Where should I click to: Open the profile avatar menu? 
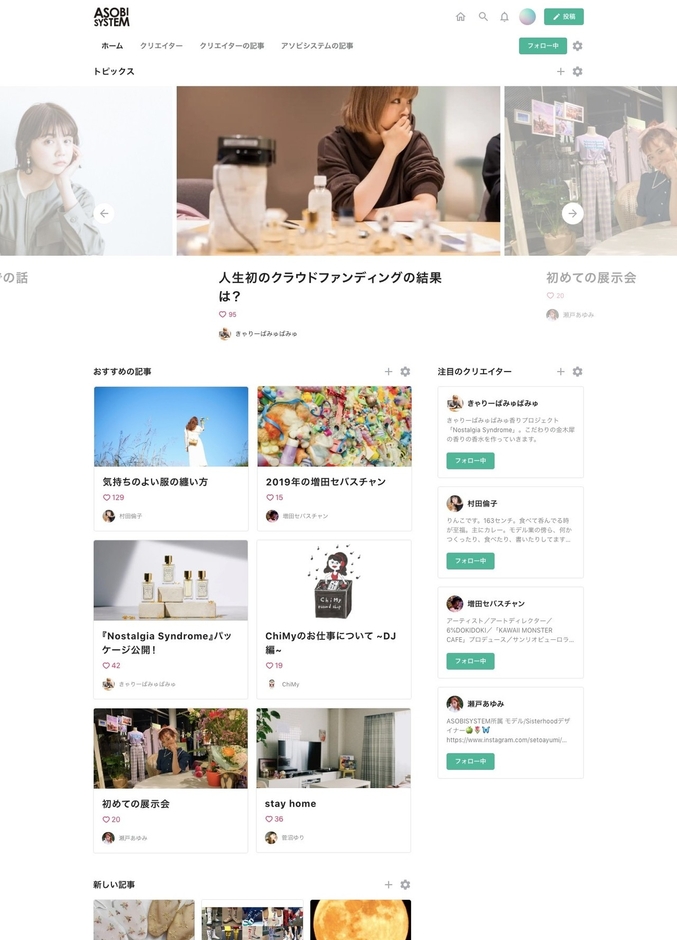527,17
